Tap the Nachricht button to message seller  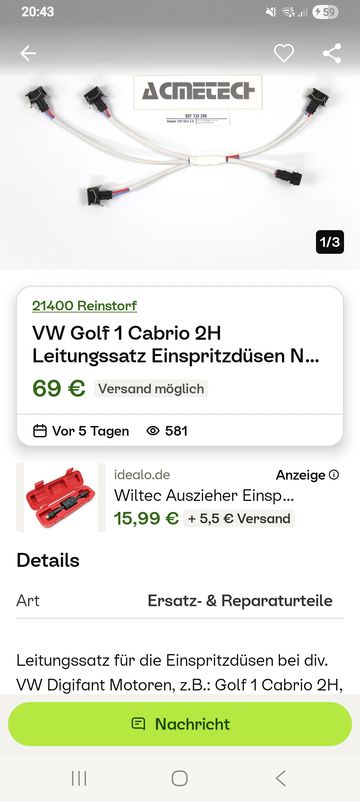tap(180, 724)
